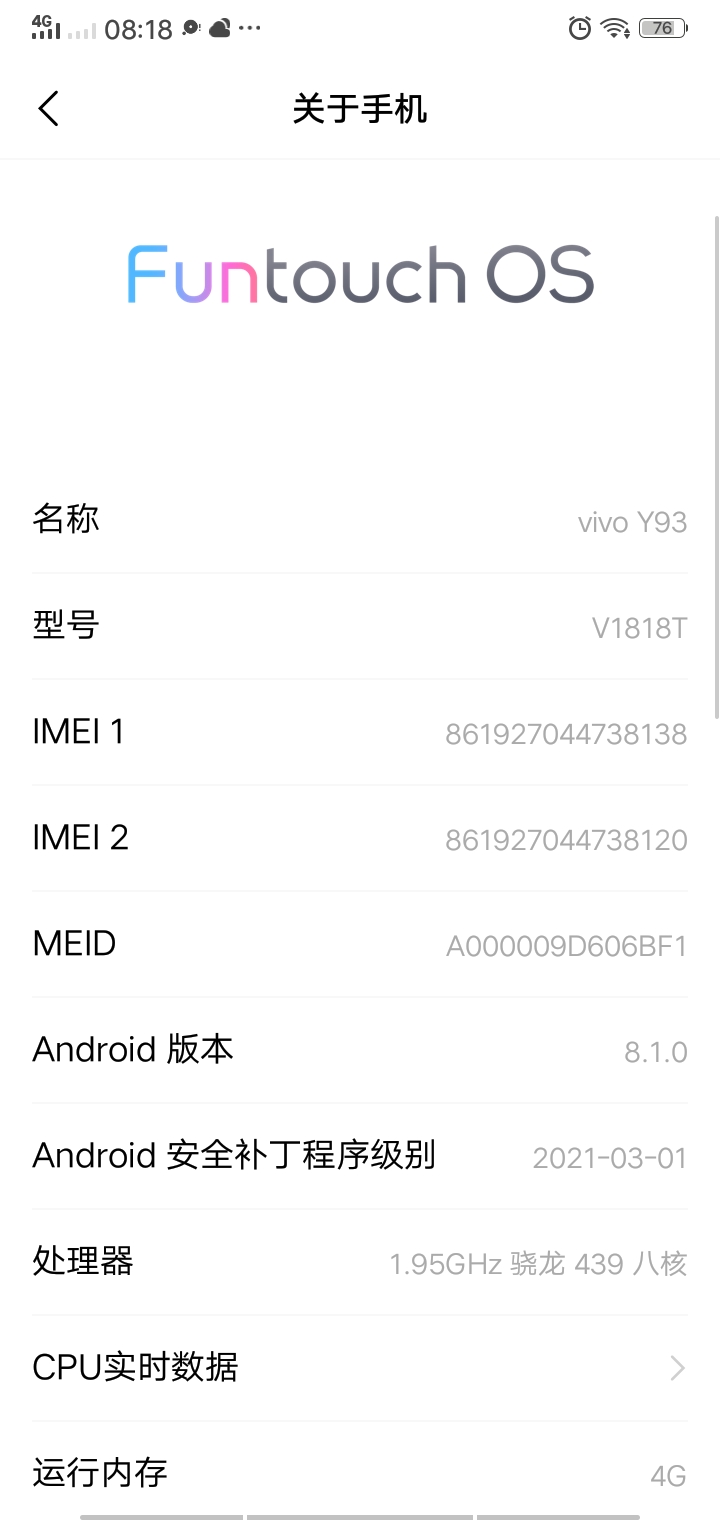
Task: Open the CPU实时数据 row
Action: coord(360,1367)
